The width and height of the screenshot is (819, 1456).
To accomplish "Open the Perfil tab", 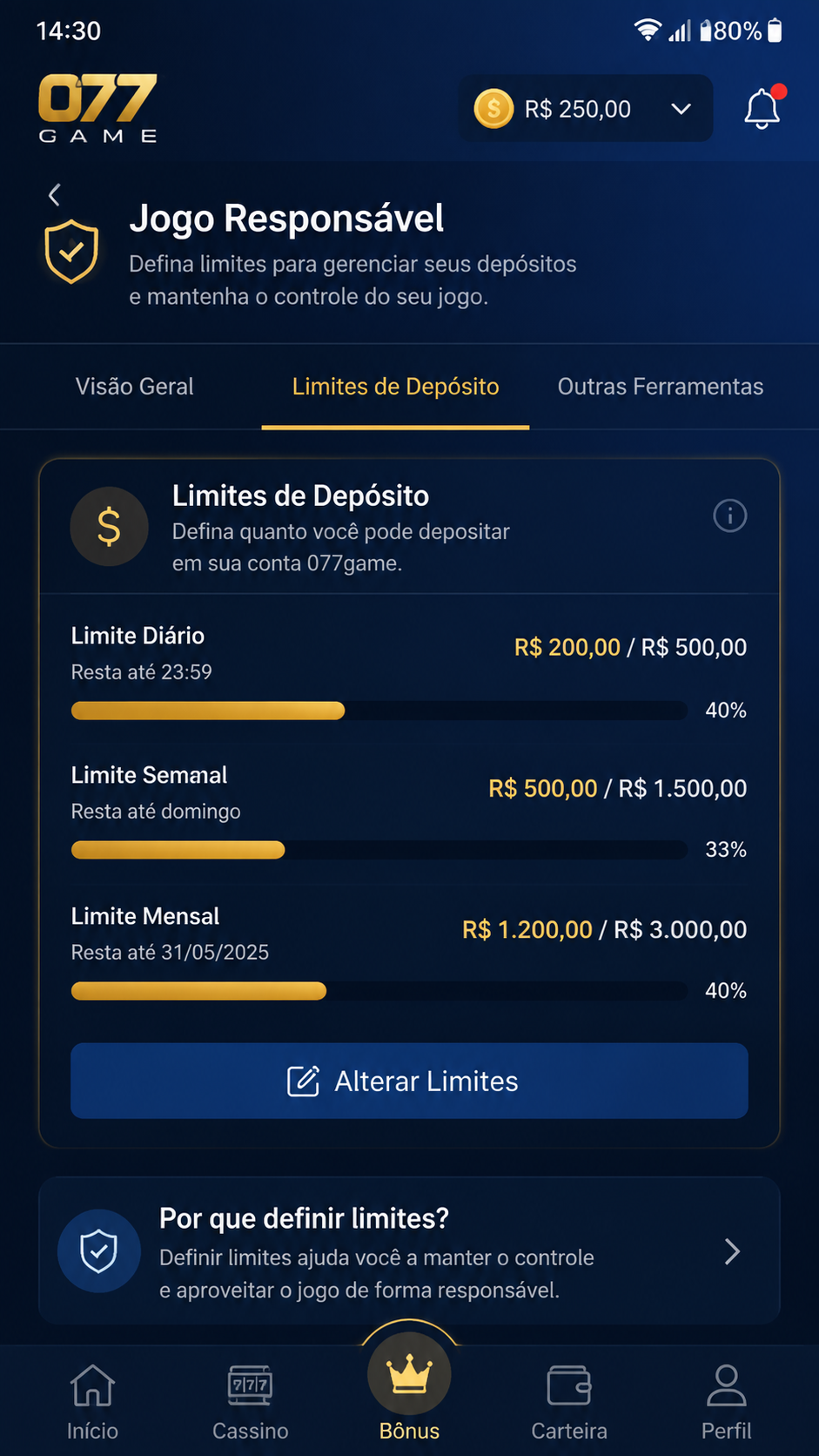I will (726, 1402).
